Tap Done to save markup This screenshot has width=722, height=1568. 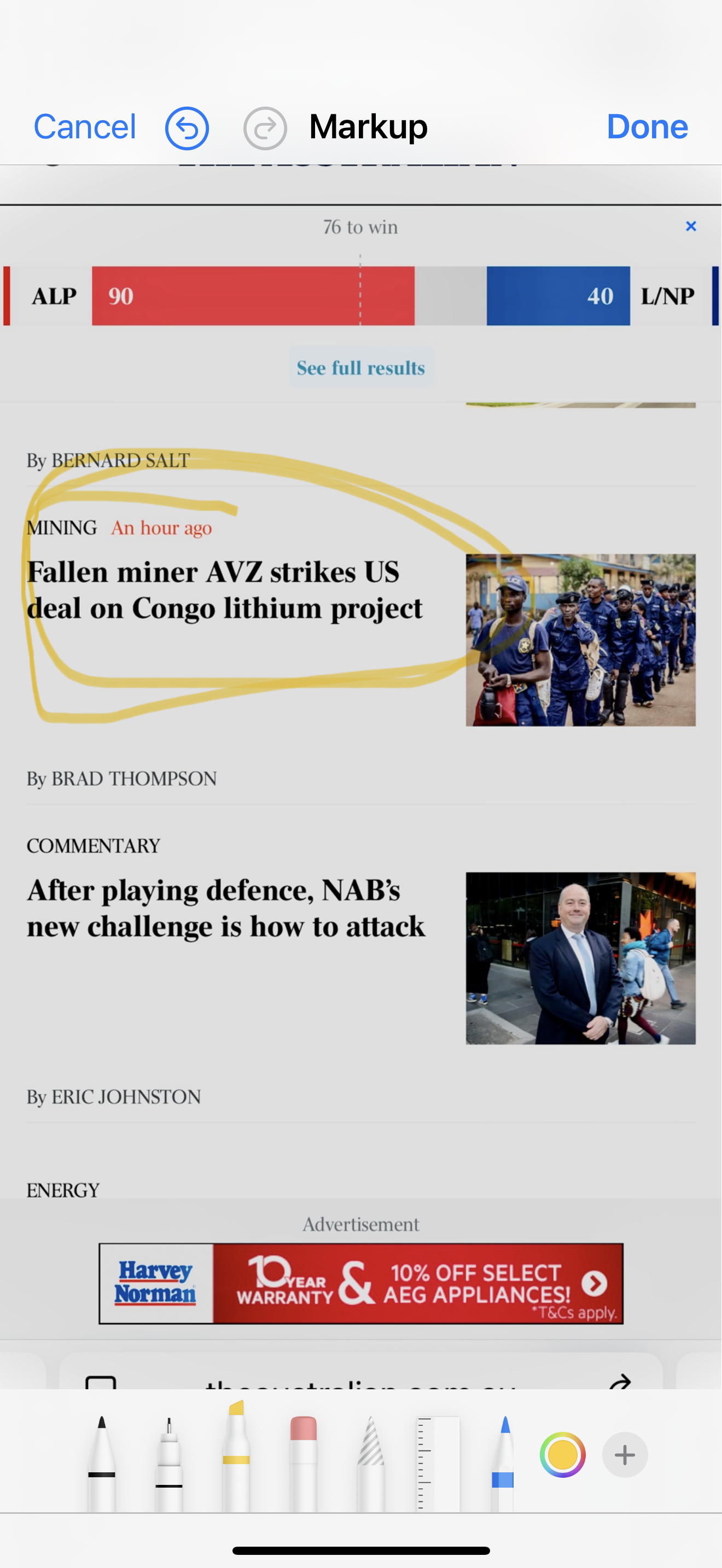coord(647,127)
